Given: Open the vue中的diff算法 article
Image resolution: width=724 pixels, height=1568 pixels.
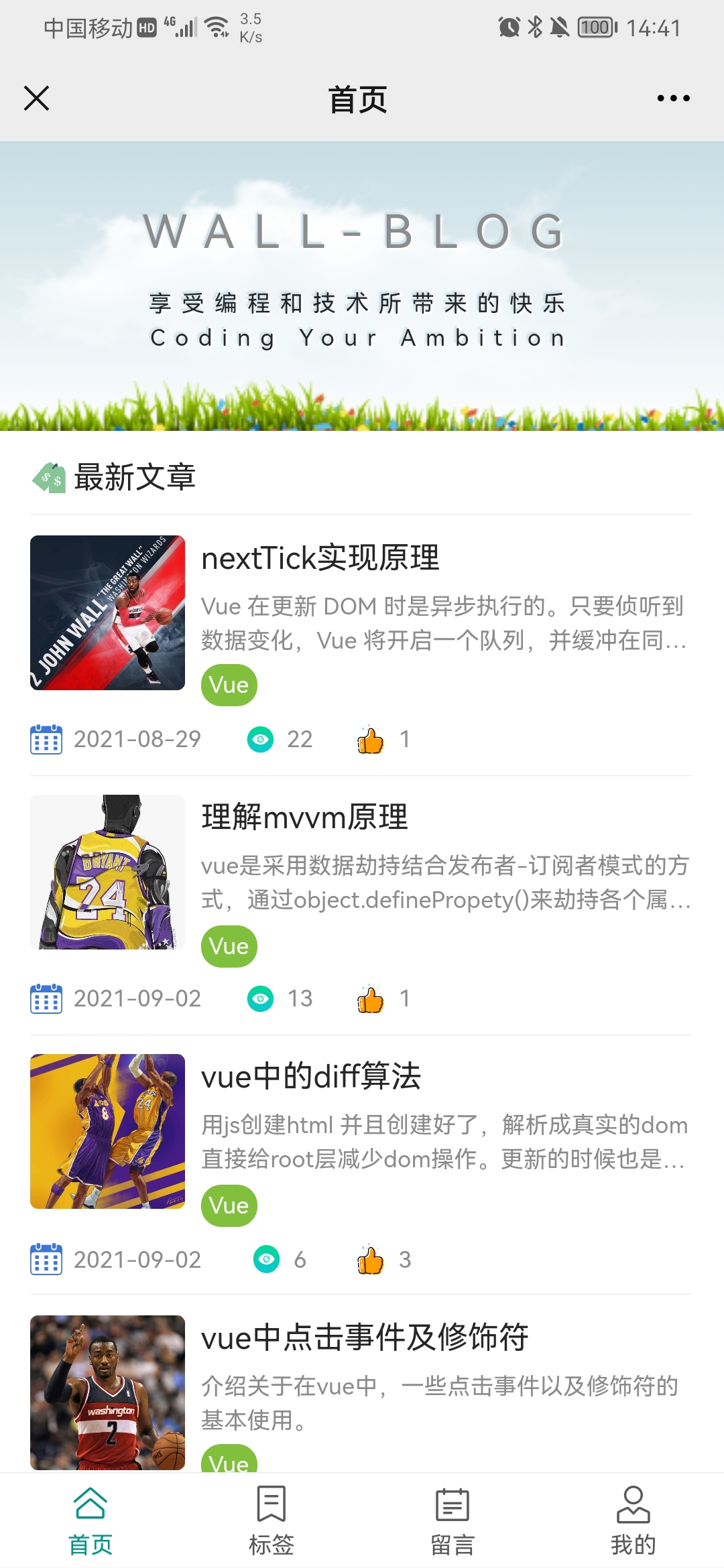Looking at the screenshot, I should point(311,1077).
